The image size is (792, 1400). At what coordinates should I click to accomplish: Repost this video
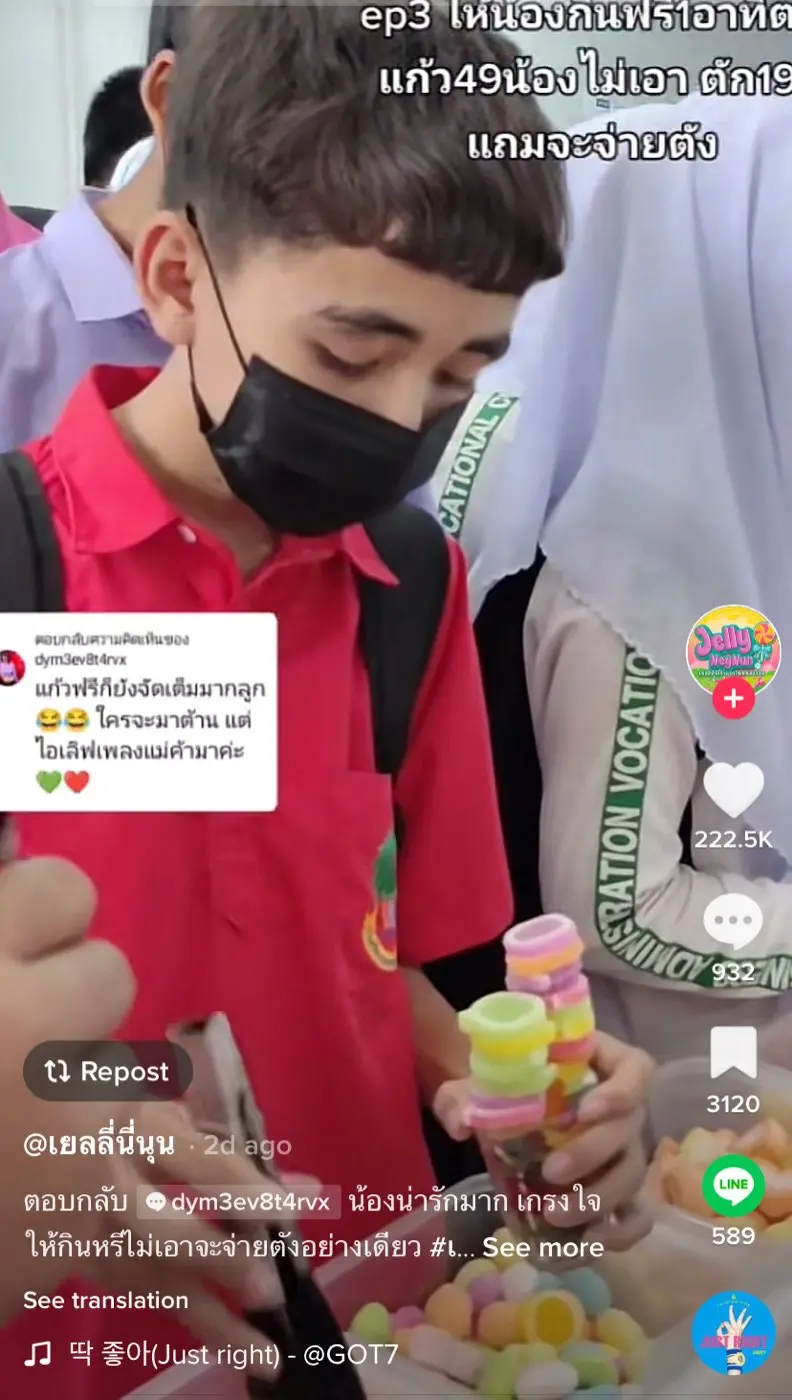pyautogui.click(x=108, y=1072)
